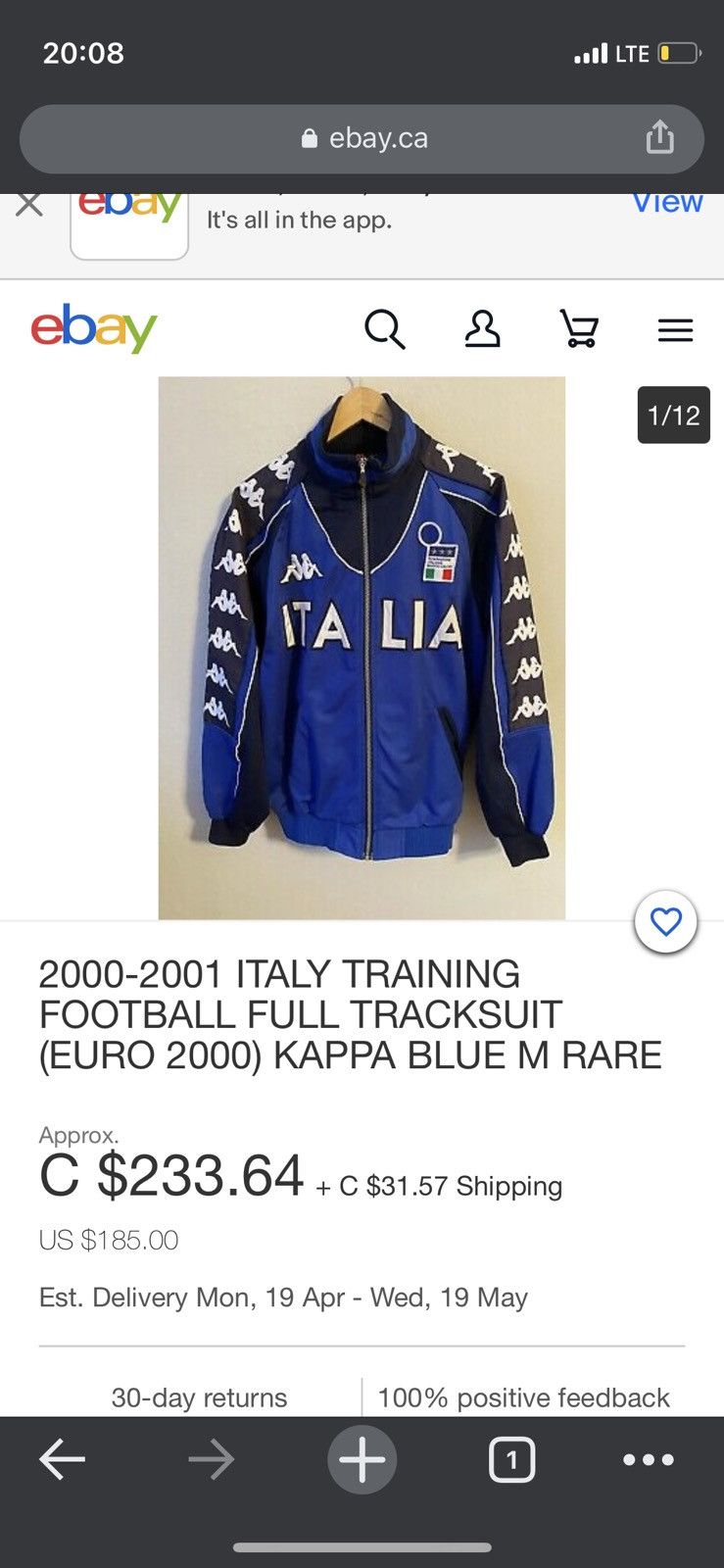Show the open tabs switcher
This screenshot has height=1568, width=724.
(x=511, y=1459)
